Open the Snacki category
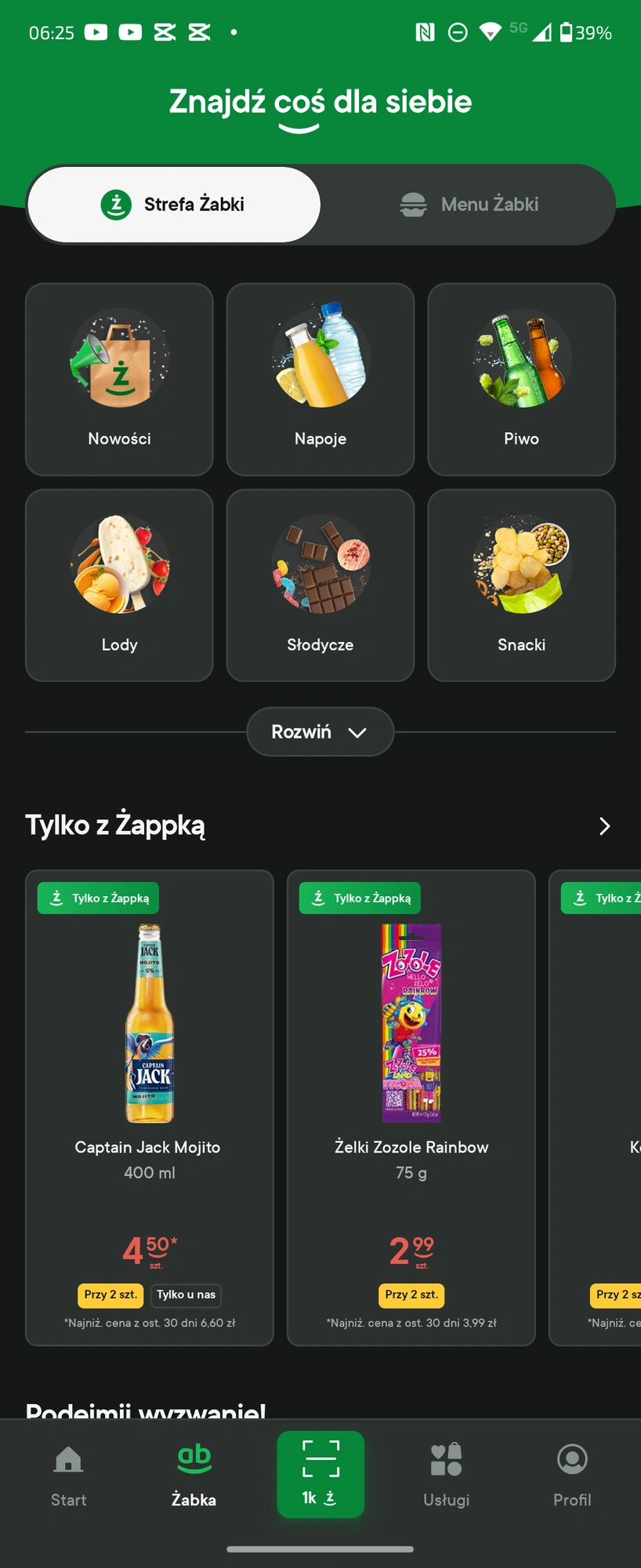The width and height of the screenshot is (641, 1568). click(x=521, y=585)
